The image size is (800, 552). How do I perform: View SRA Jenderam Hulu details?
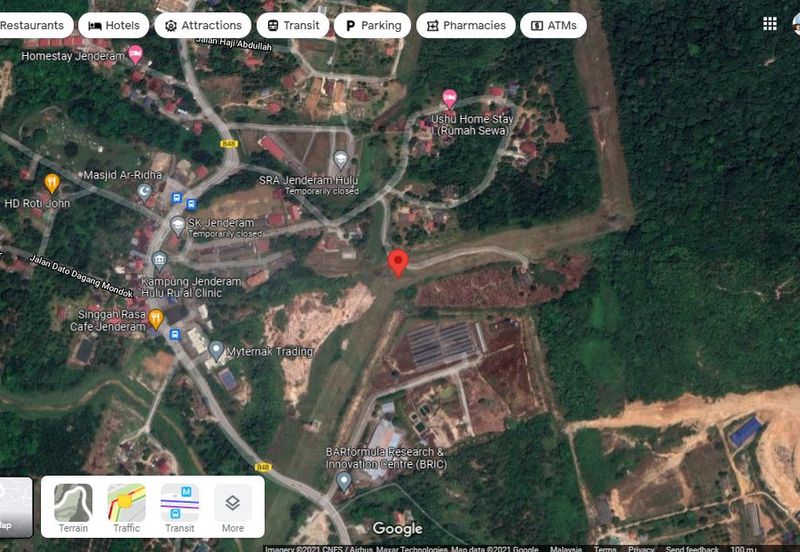341,160
